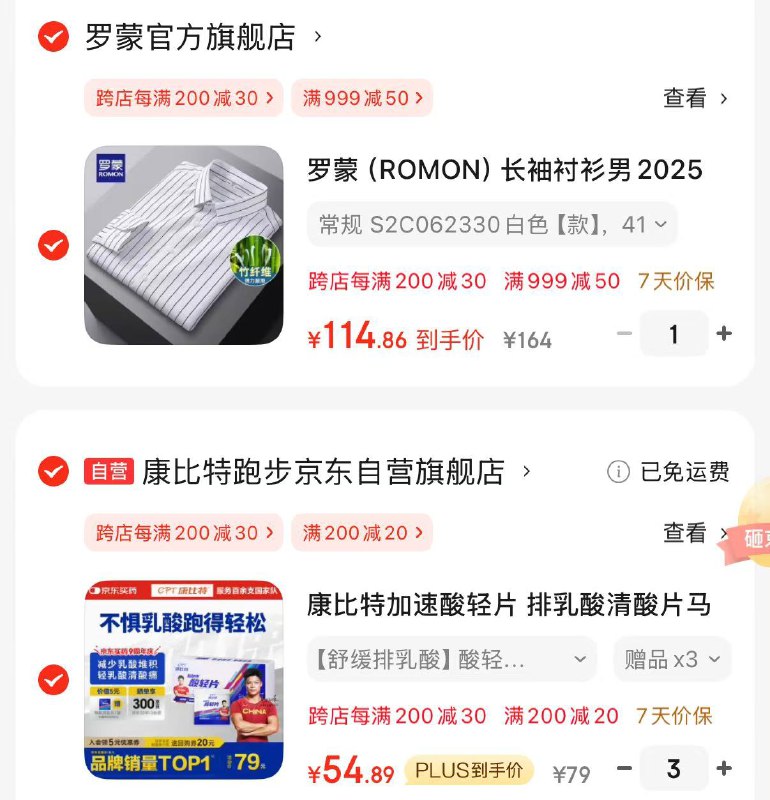Increase the 罗蒙 shirt quantity

click(x=725, y=334)
